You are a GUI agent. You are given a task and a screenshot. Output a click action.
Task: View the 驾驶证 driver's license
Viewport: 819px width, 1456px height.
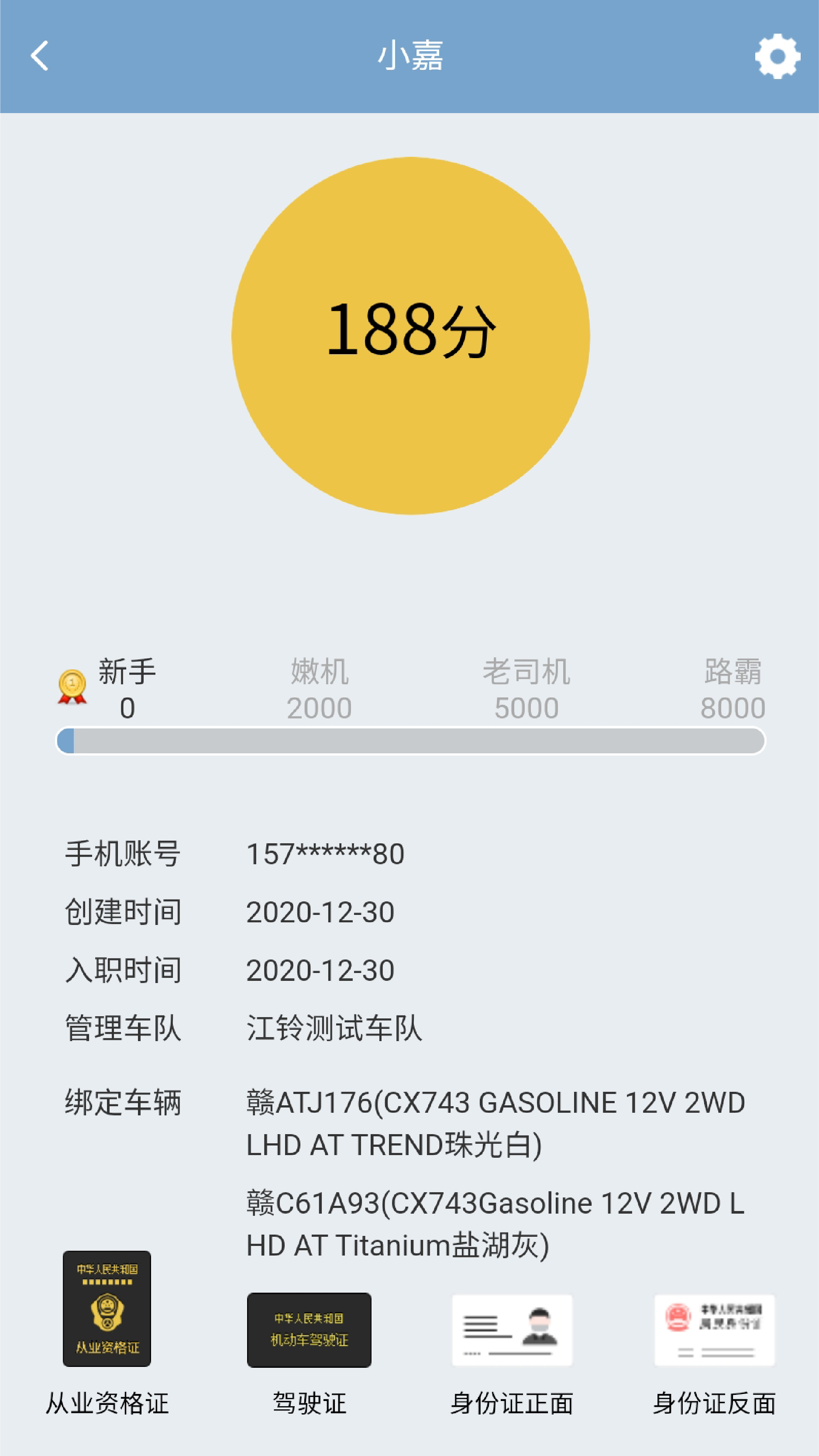coord(309,1329)
